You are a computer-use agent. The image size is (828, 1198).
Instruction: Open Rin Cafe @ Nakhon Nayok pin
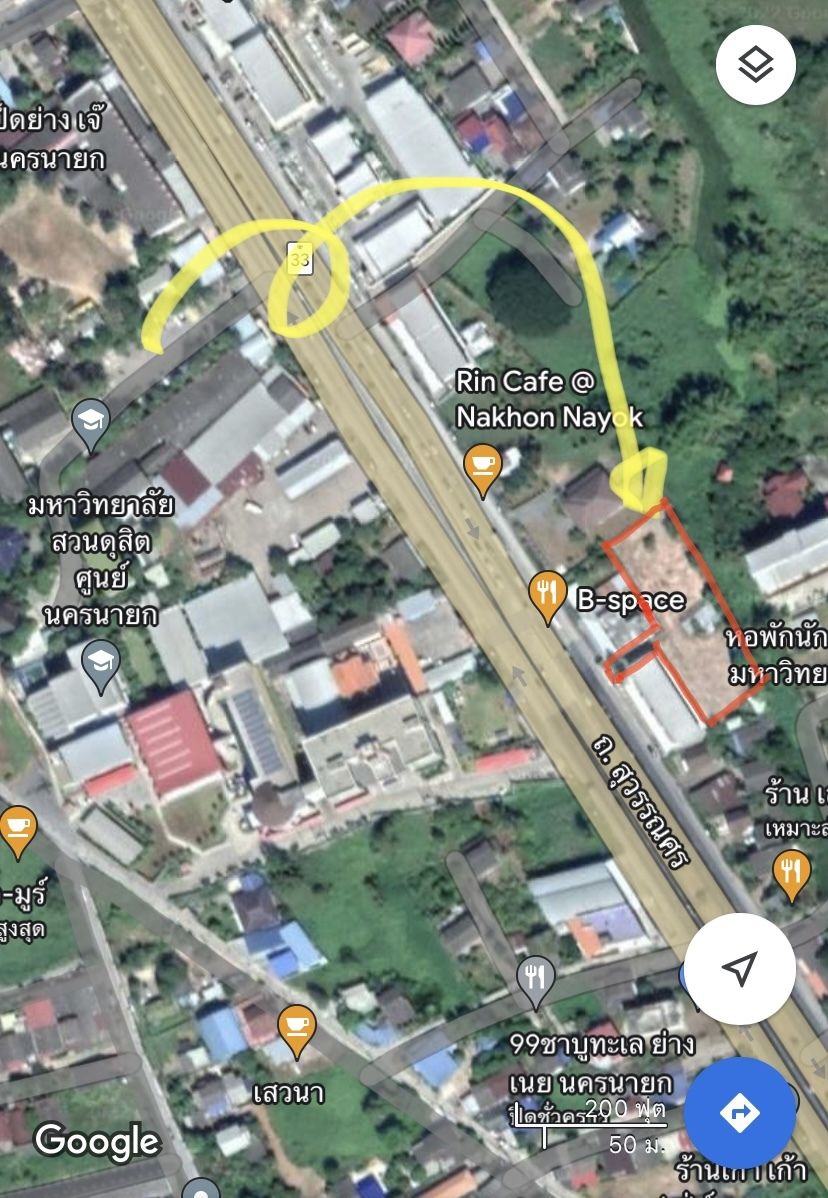[x=482, y=467]
